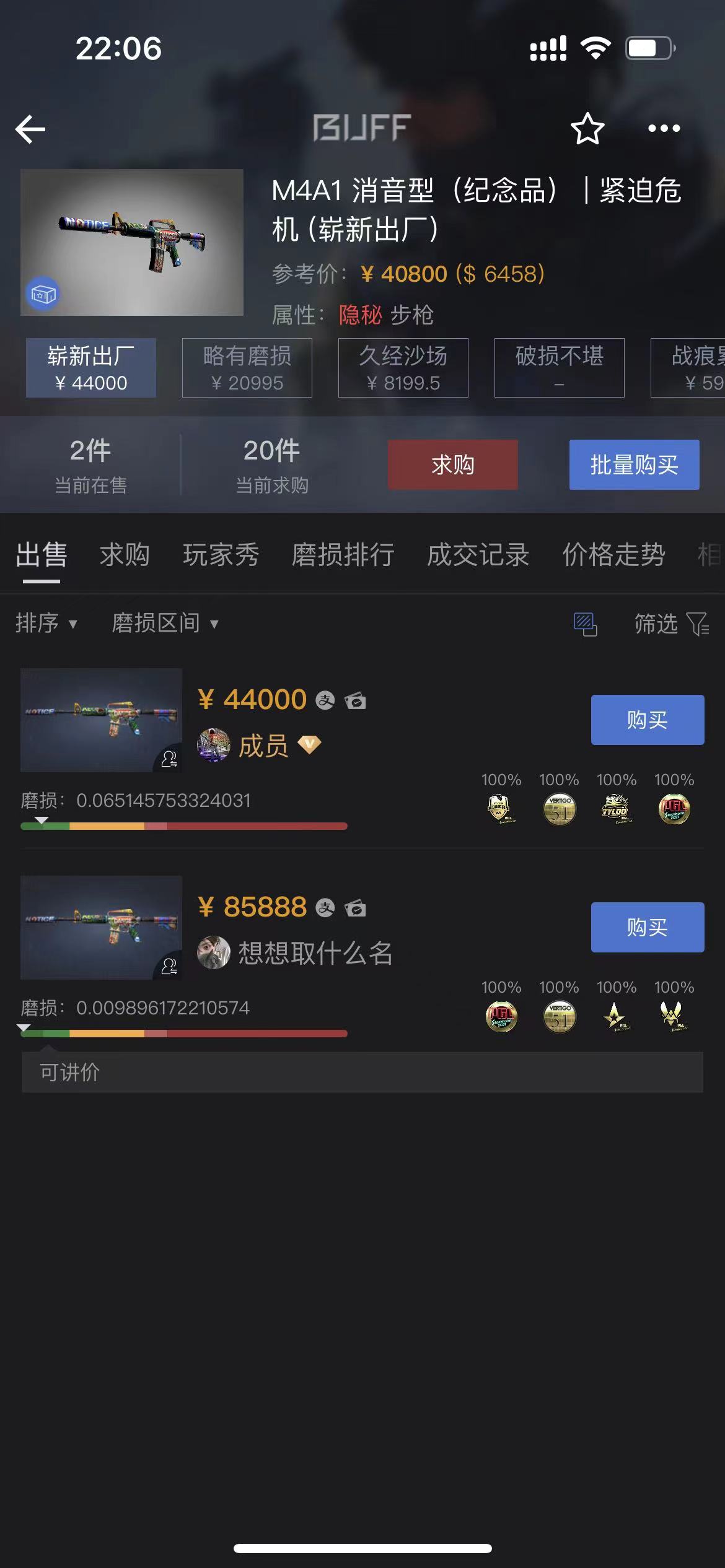The image size is (725, 1568).
Task: Tap the red 求购 button
Action: coord(452,464)
